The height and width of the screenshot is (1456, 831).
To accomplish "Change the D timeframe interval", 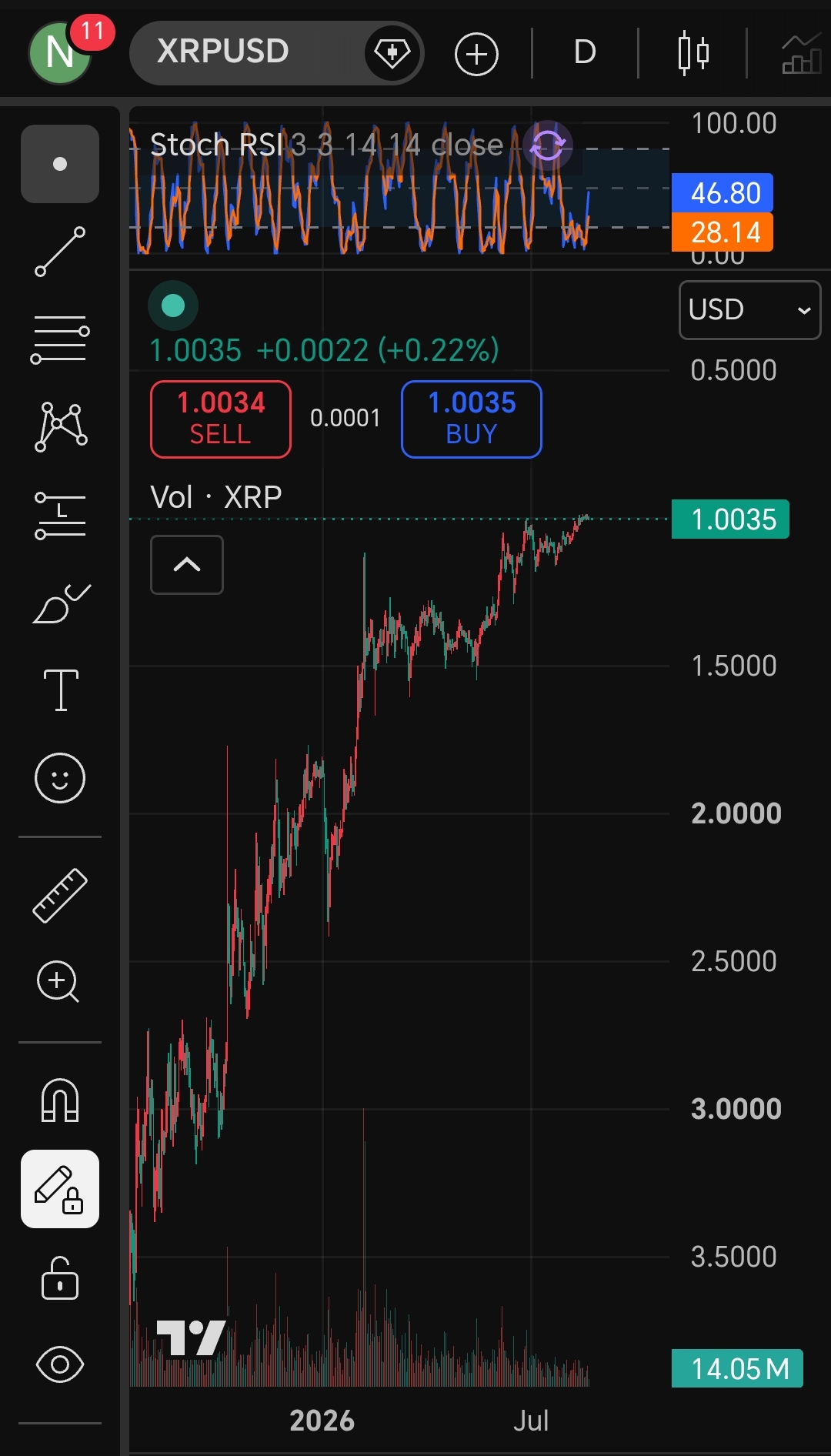I will (585, 53).
